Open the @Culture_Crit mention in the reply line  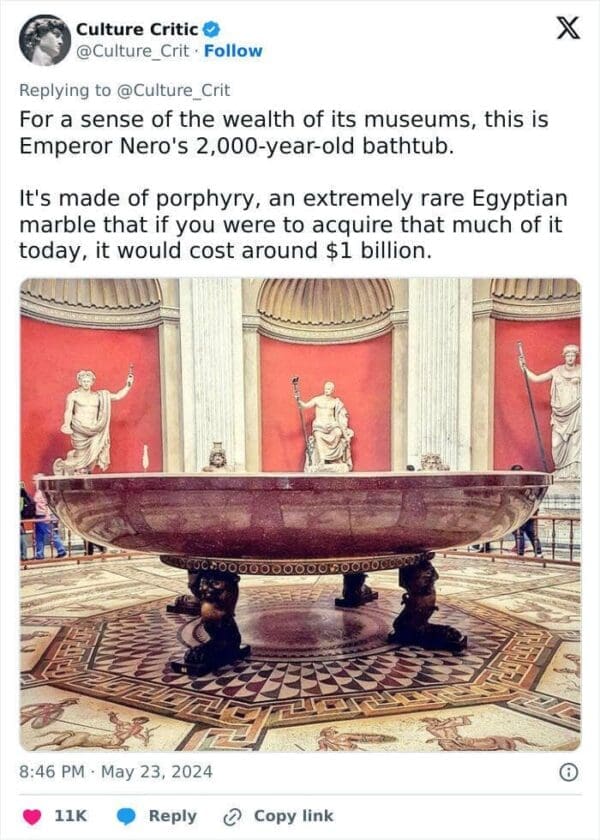(174, 90)
